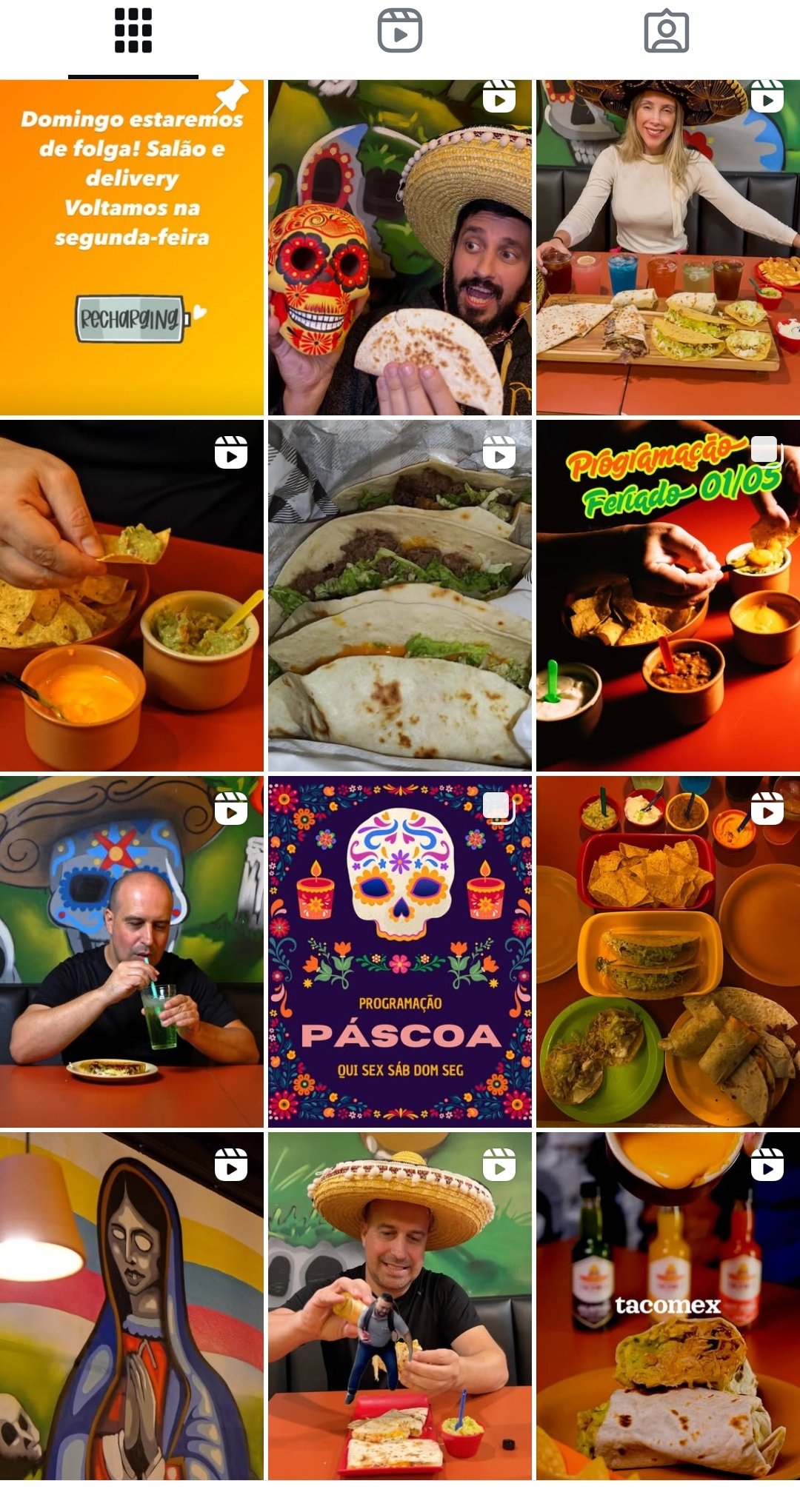Open reel of praying saint mural
The width and height of the screenshot is (800, 1512).
(x=132, y=1306)
